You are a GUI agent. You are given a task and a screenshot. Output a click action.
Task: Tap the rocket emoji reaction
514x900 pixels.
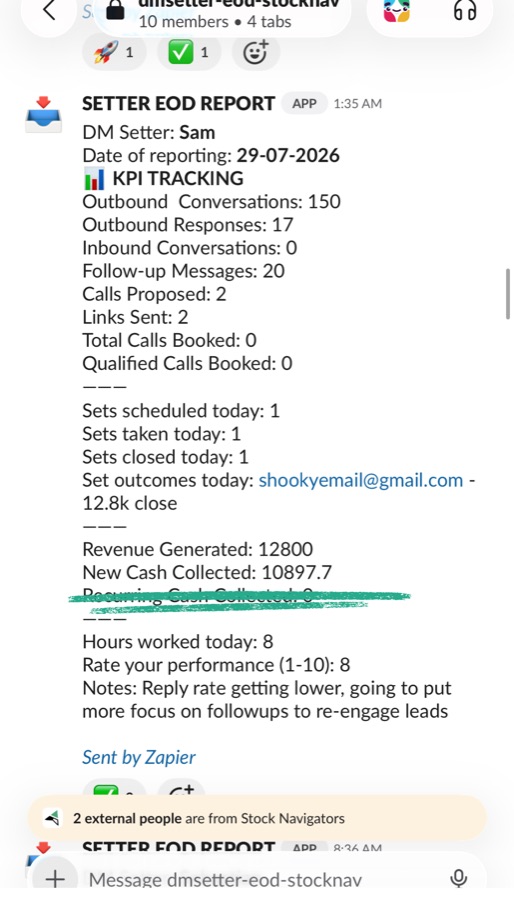click(114, 52)
